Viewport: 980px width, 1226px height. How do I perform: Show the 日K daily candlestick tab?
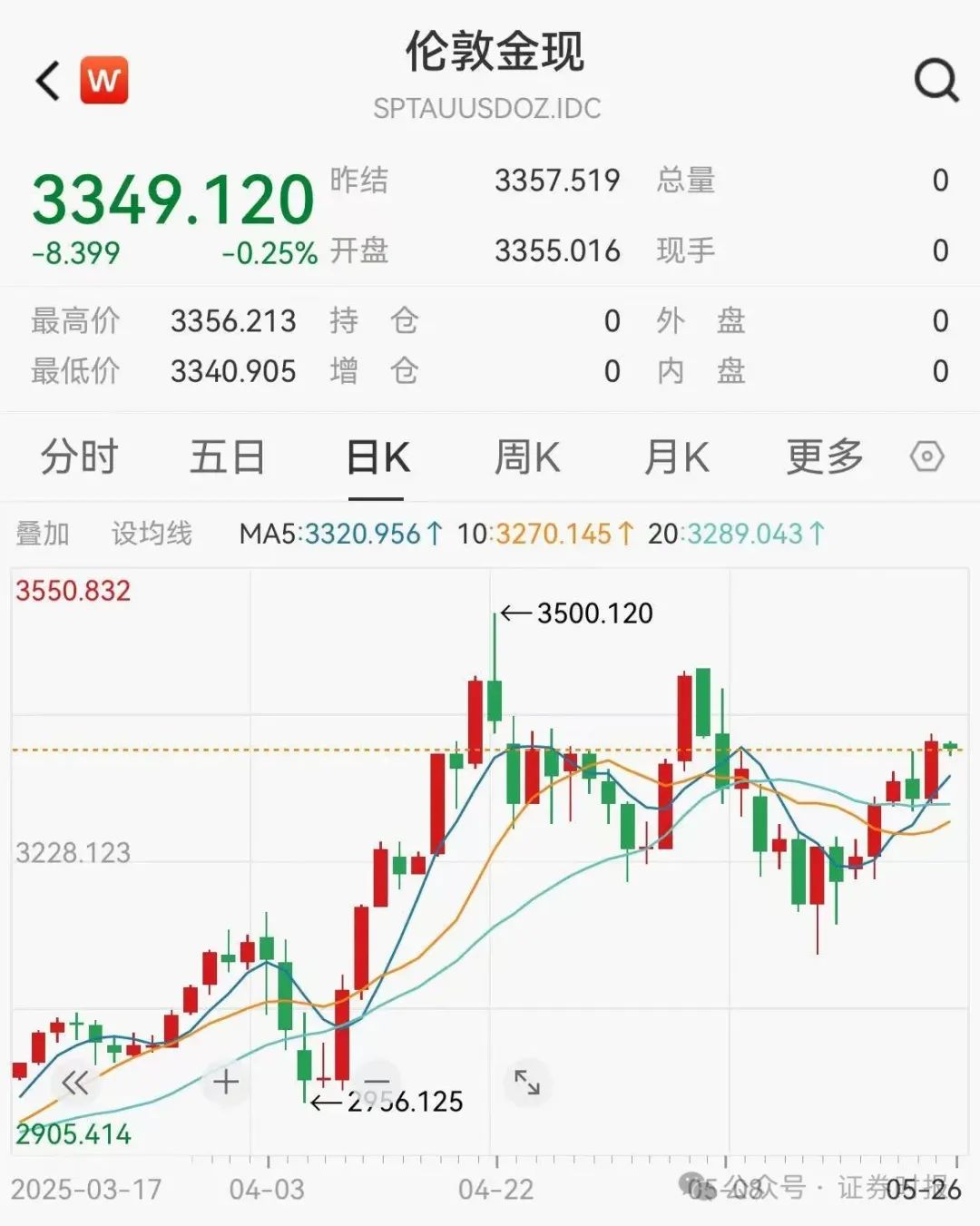(377, 456)
